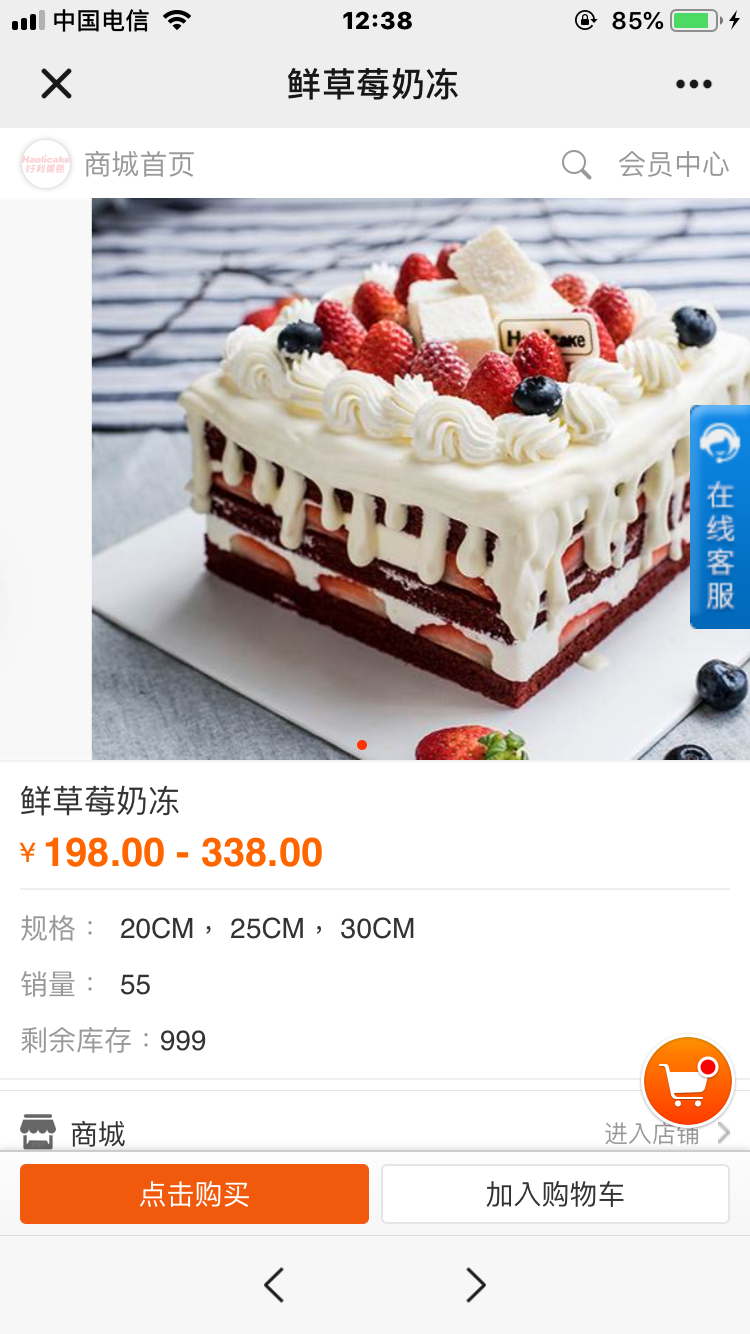
Task: Contact 在线客服 support
Action: point(719,517)
